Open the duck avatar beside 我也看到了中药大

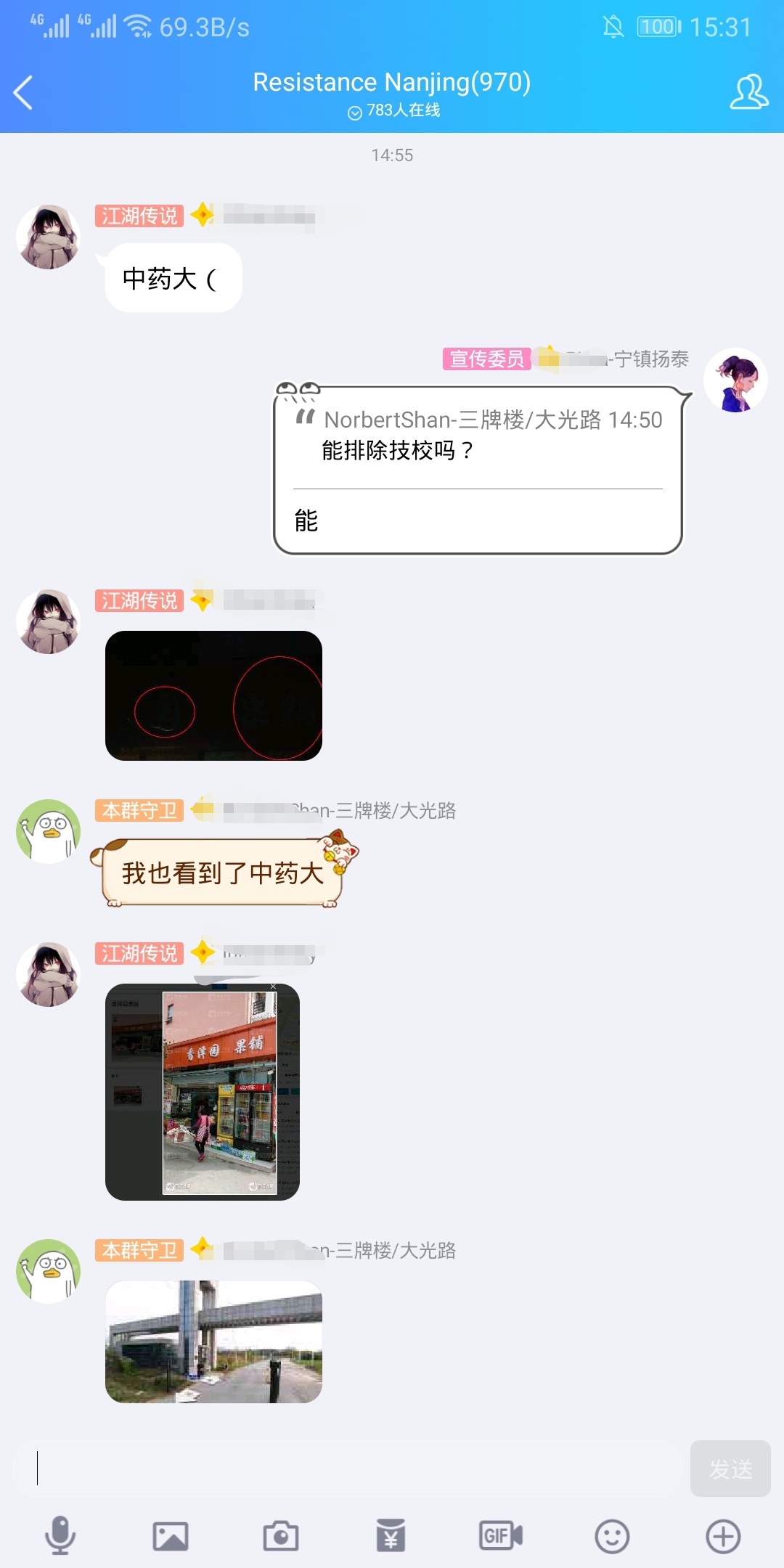[48, 831]
